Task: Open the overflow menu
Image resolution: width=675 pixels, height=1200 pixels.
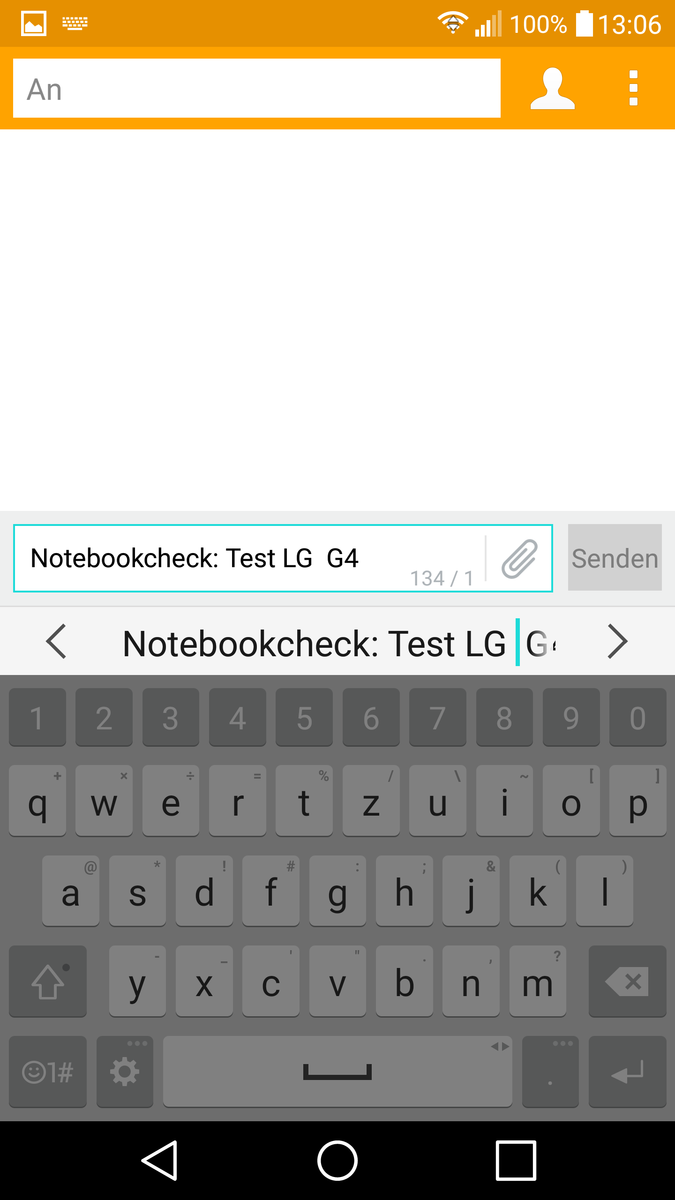Action: pos(633,89)
